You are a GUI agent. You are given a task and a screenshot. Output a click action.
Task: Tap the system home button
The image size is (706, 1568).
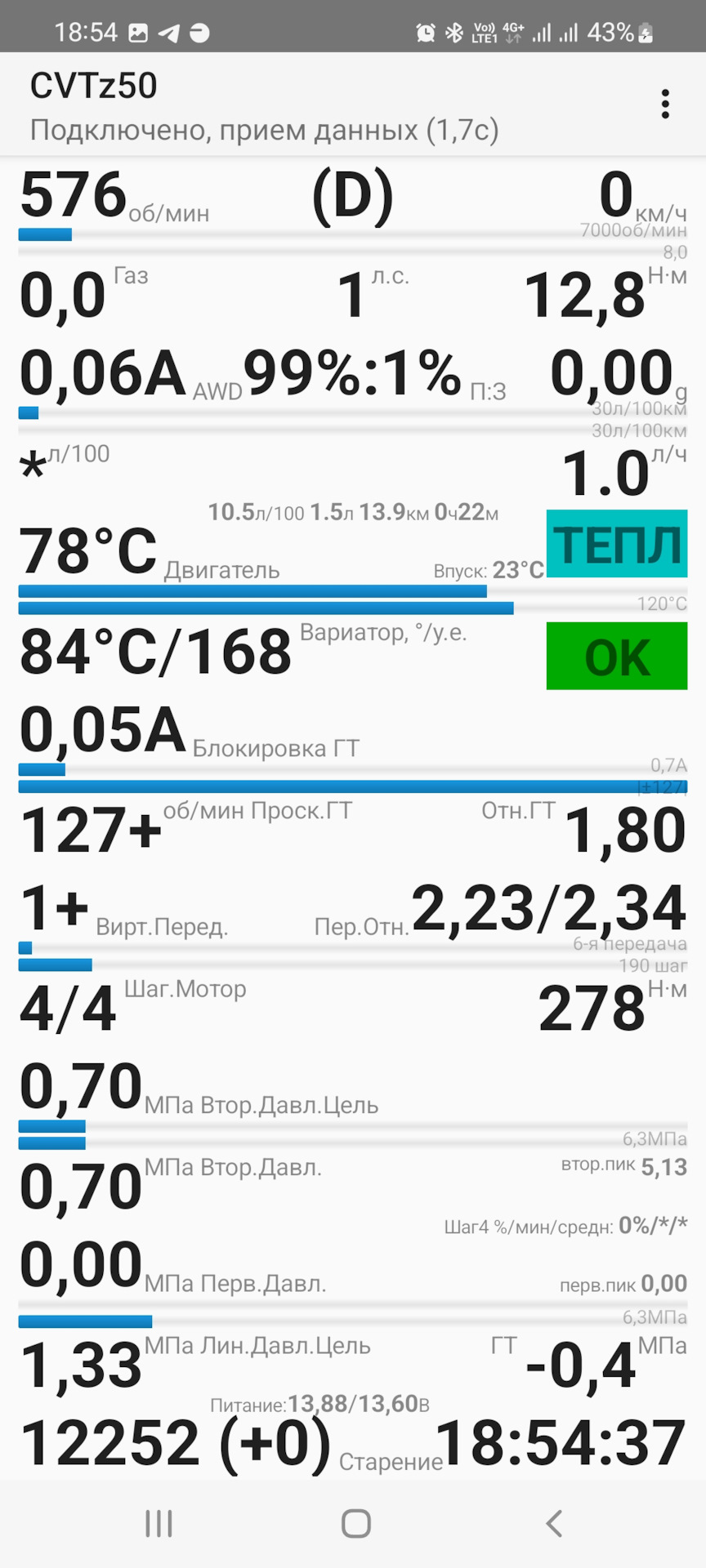[355, 1523]
